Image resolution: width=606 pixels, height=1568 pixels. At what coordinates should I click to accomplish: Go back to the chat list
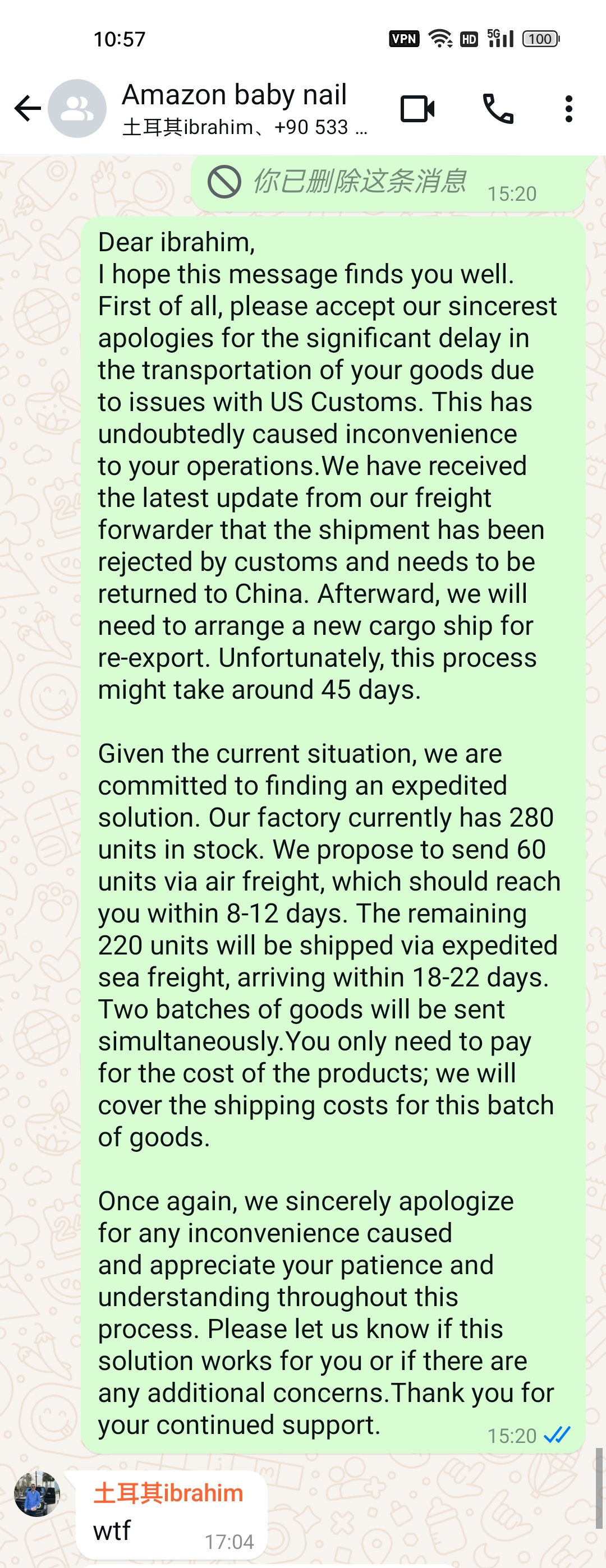coord(27,109)
